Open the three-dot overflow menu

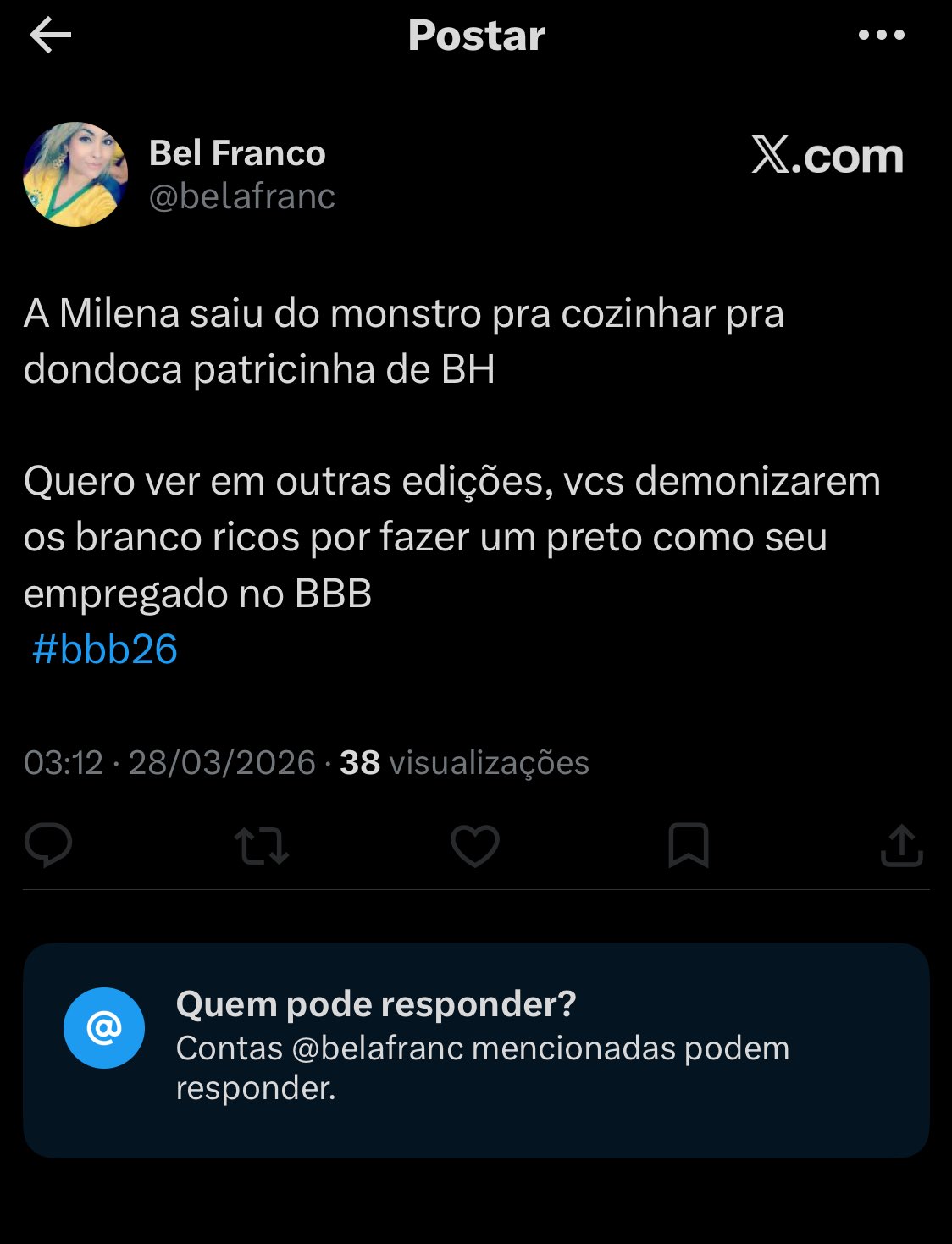point(881,36)
